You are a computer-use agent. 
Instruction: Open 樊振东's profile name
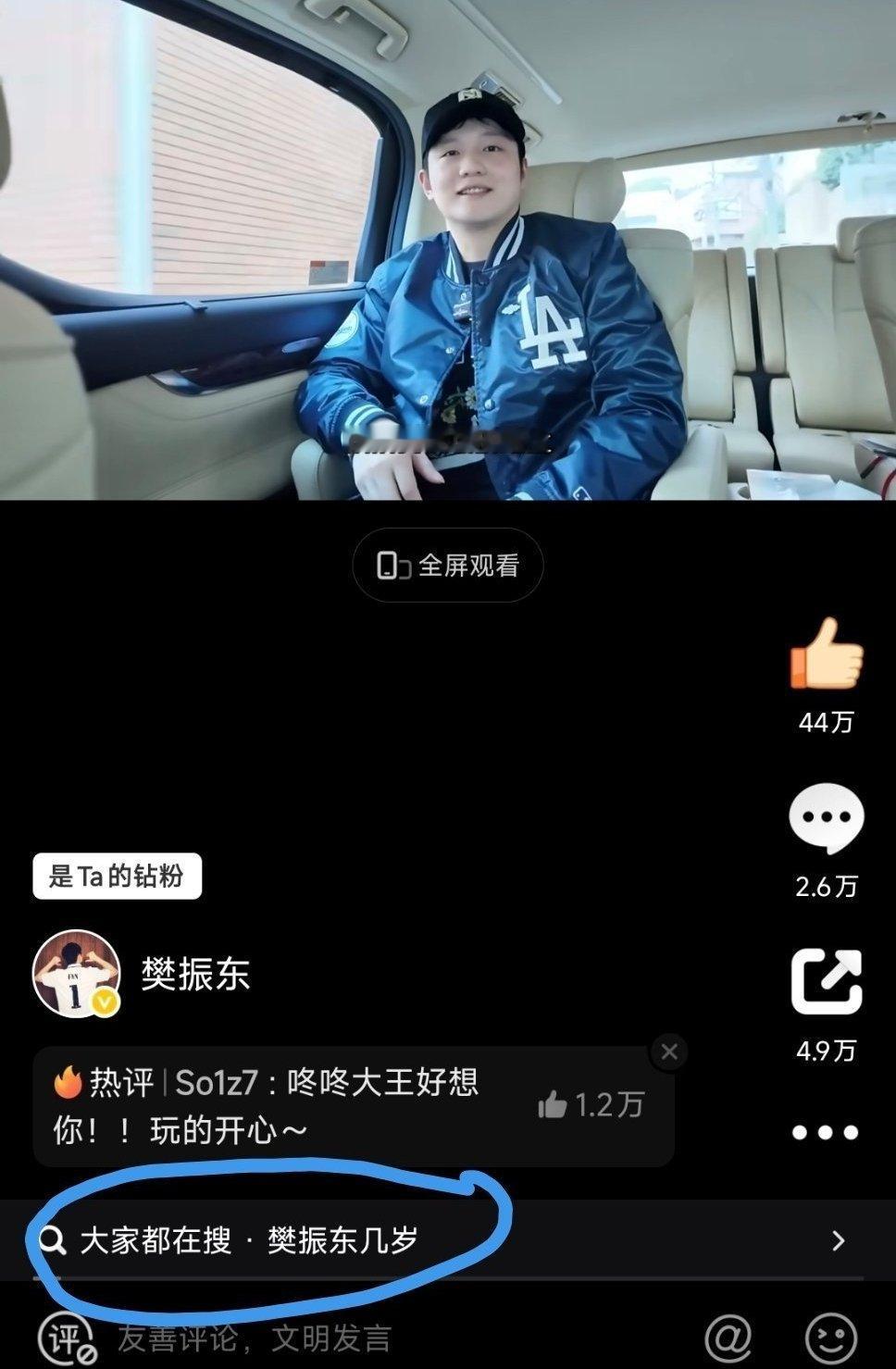coord(194,971)
